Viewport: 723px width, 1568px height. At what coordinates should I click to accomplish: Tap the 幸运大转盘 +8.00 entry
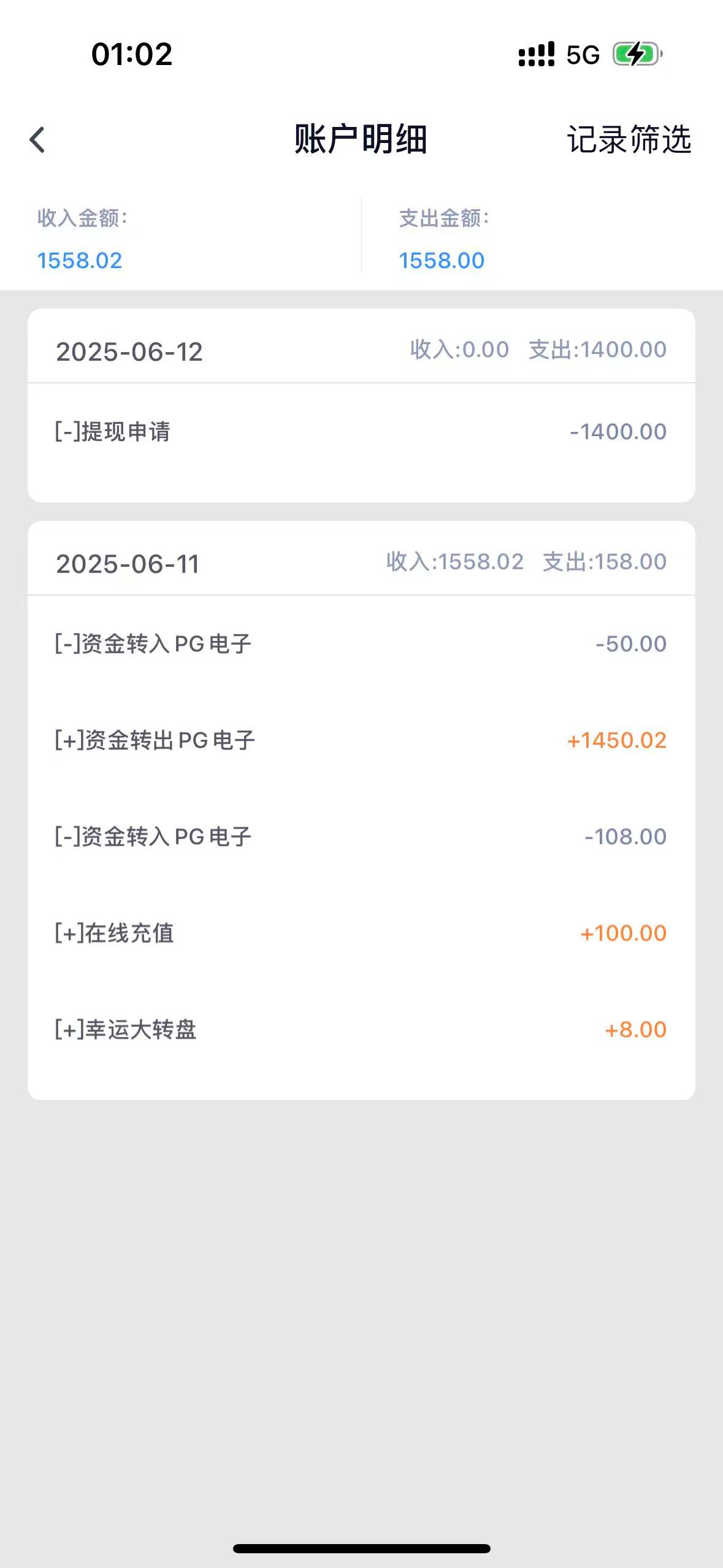(361, 1029)
